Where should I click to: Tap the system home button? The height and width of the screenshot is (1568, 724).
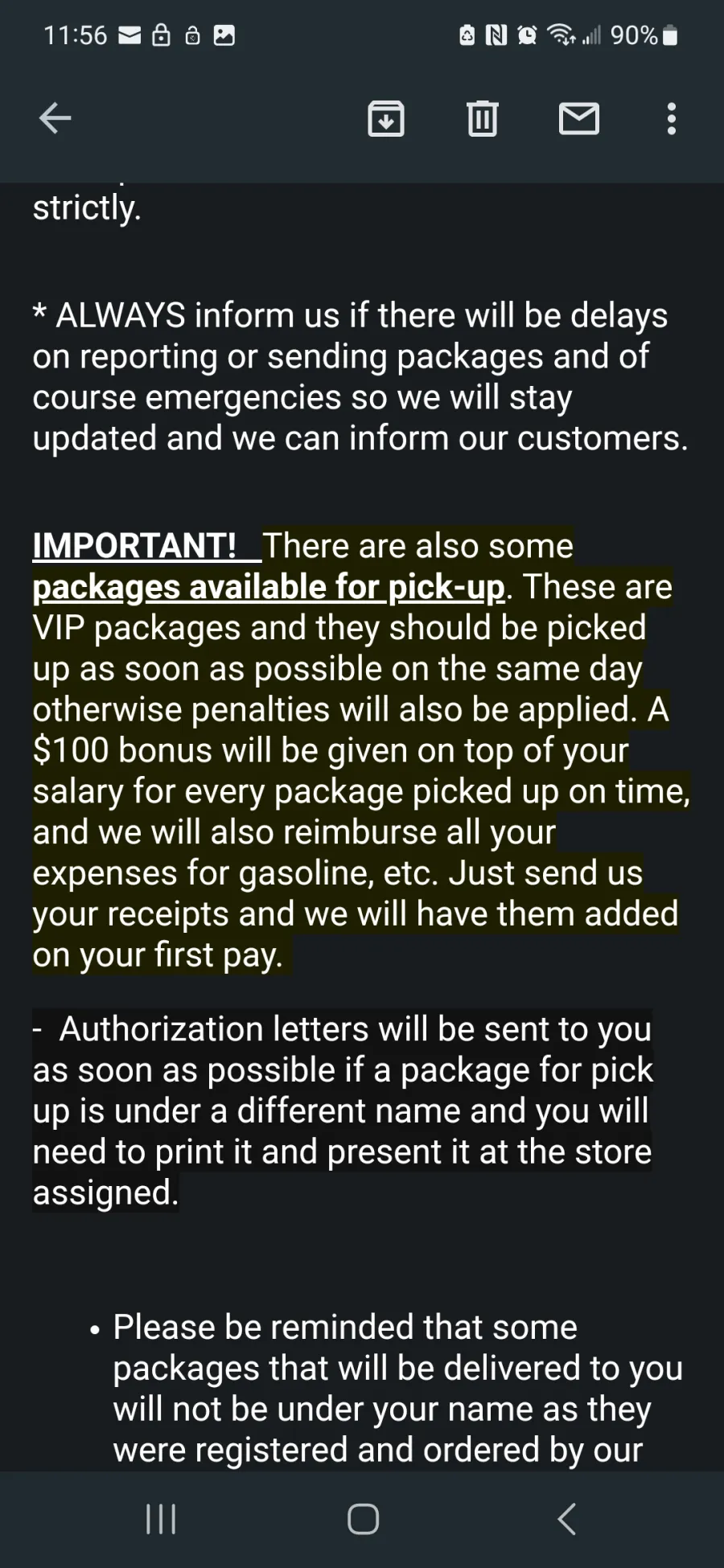[363, 1519]
